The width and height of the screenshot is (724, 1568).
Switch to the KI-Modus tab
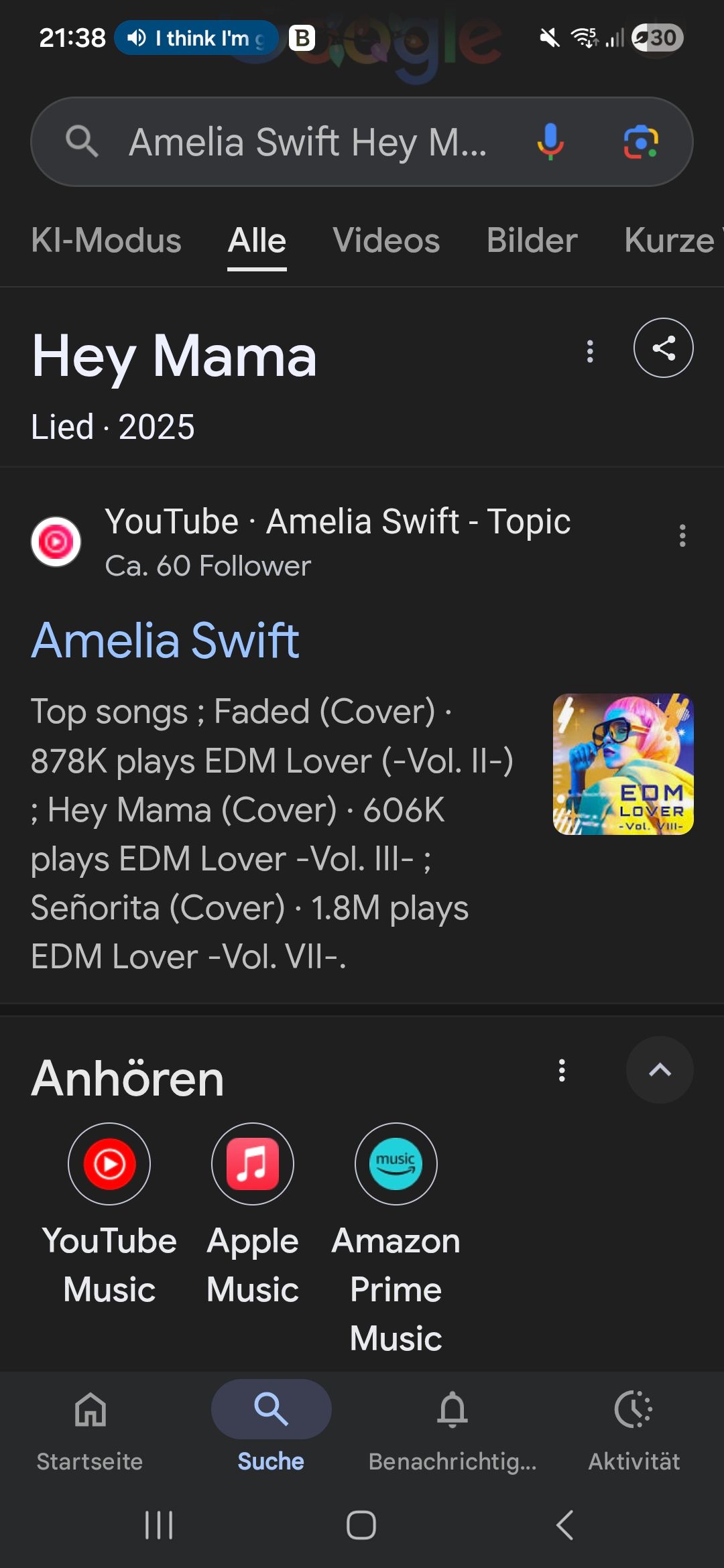(x=106, y=241)
